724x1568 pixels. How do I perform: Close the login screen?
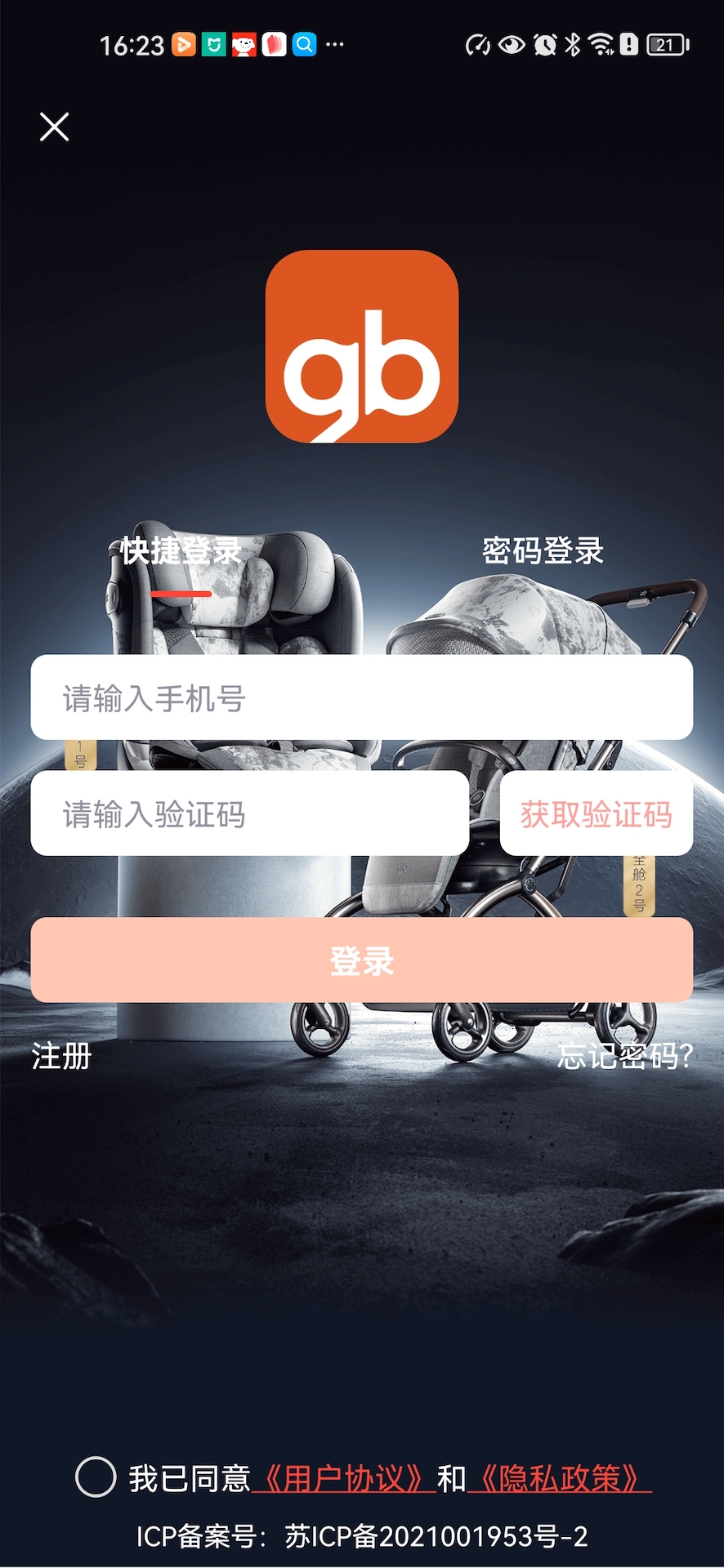55,127
